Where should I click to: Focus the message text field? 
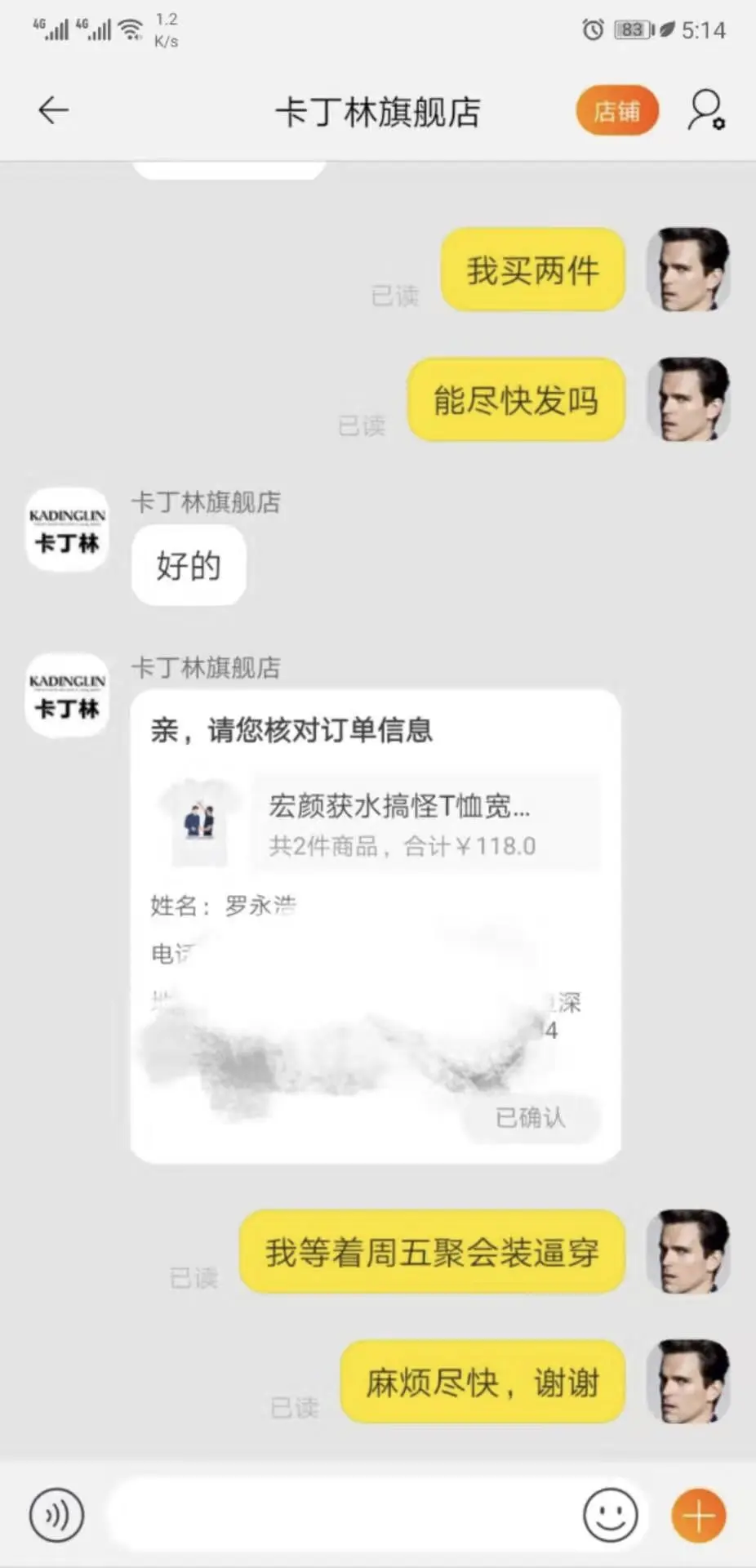pyautogui.click(x=343, y=1516)
